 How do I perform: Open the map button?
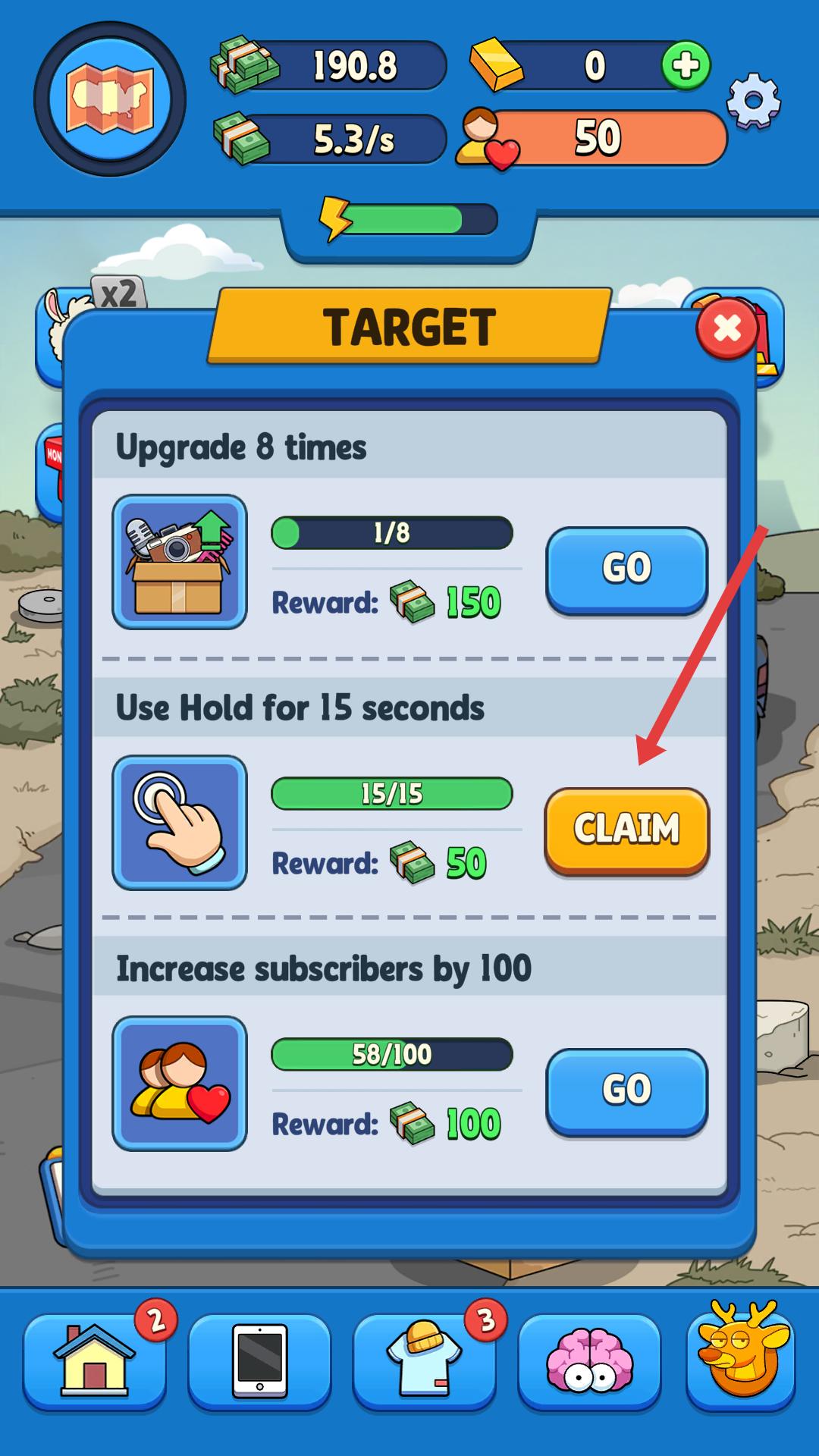point(110,99)
